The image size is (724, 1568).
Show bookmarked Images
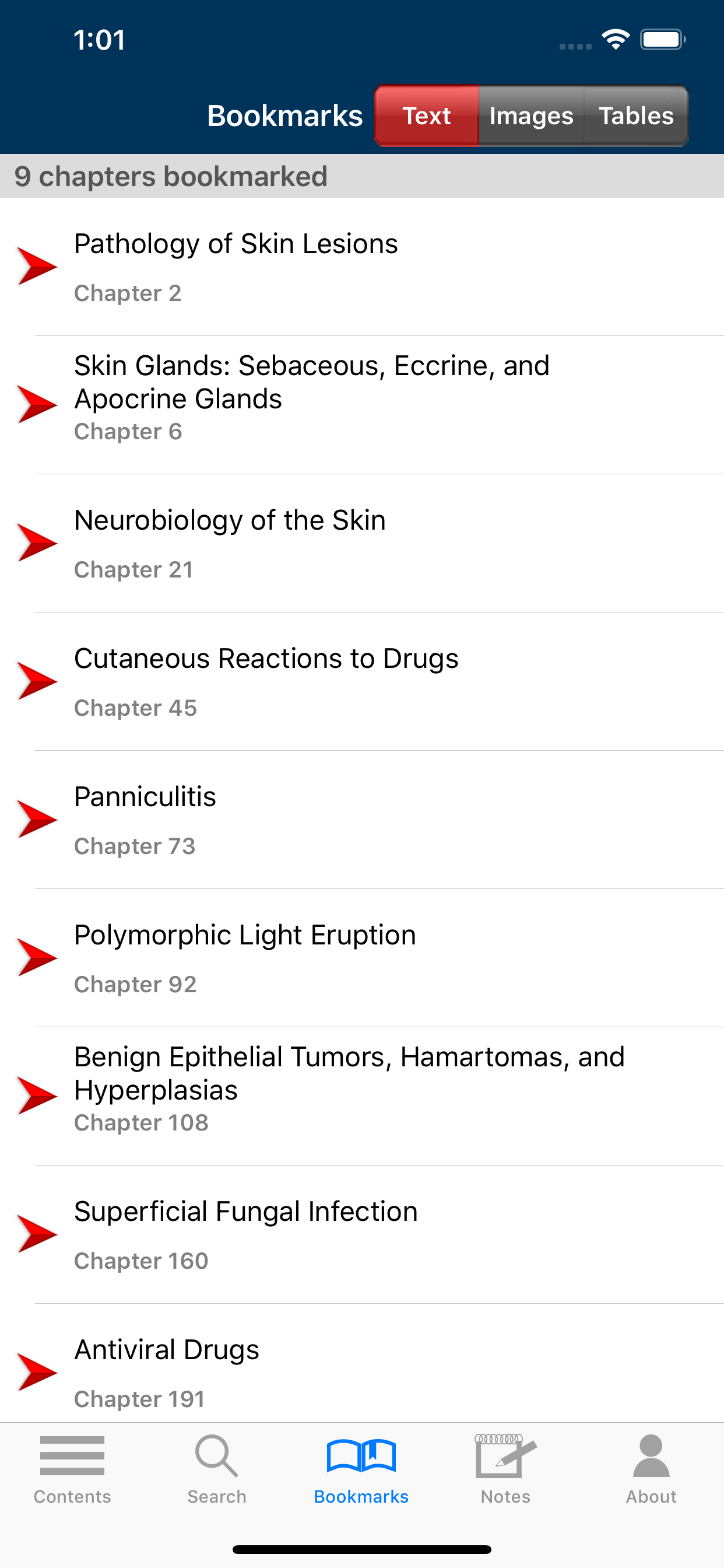[531, 116]
